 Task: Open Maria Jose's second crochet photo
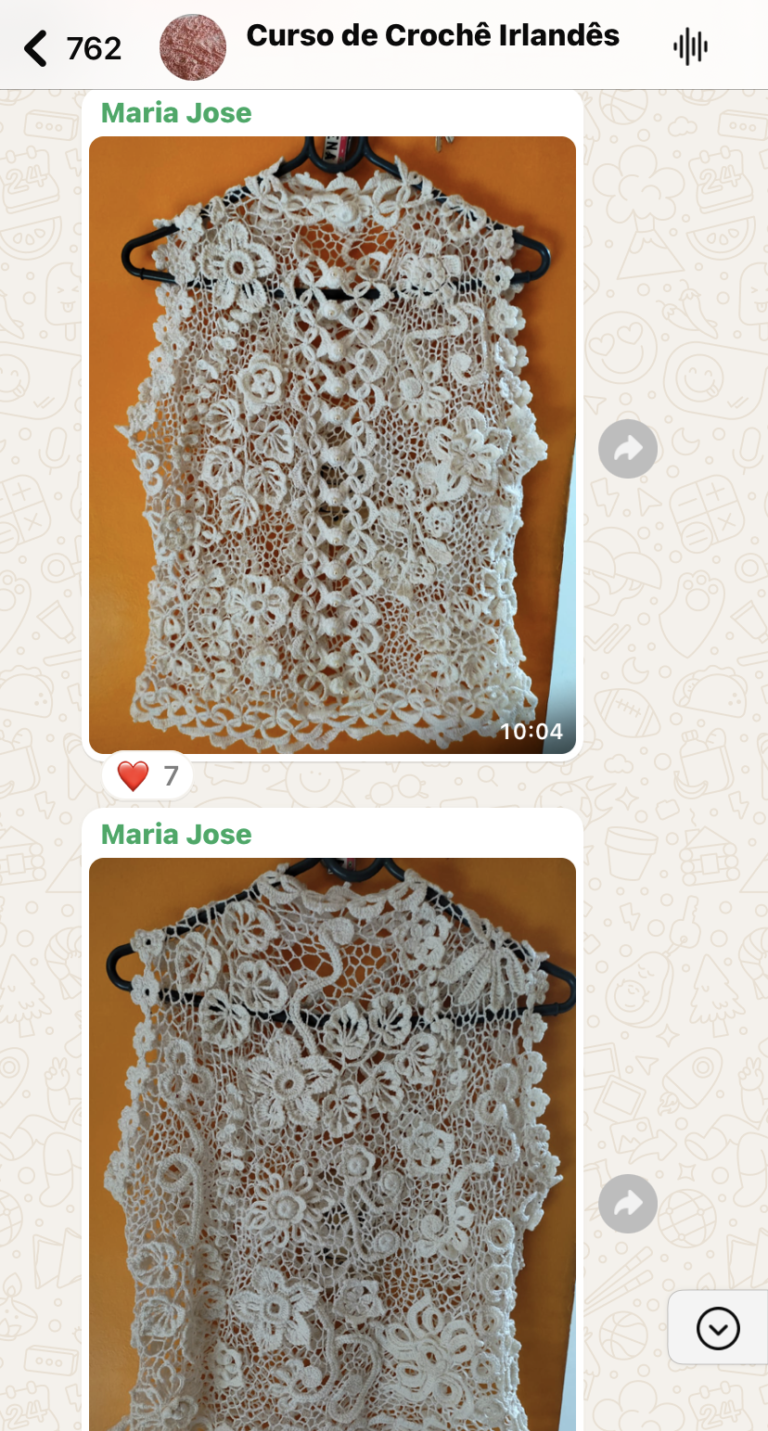coord(332,1140)
